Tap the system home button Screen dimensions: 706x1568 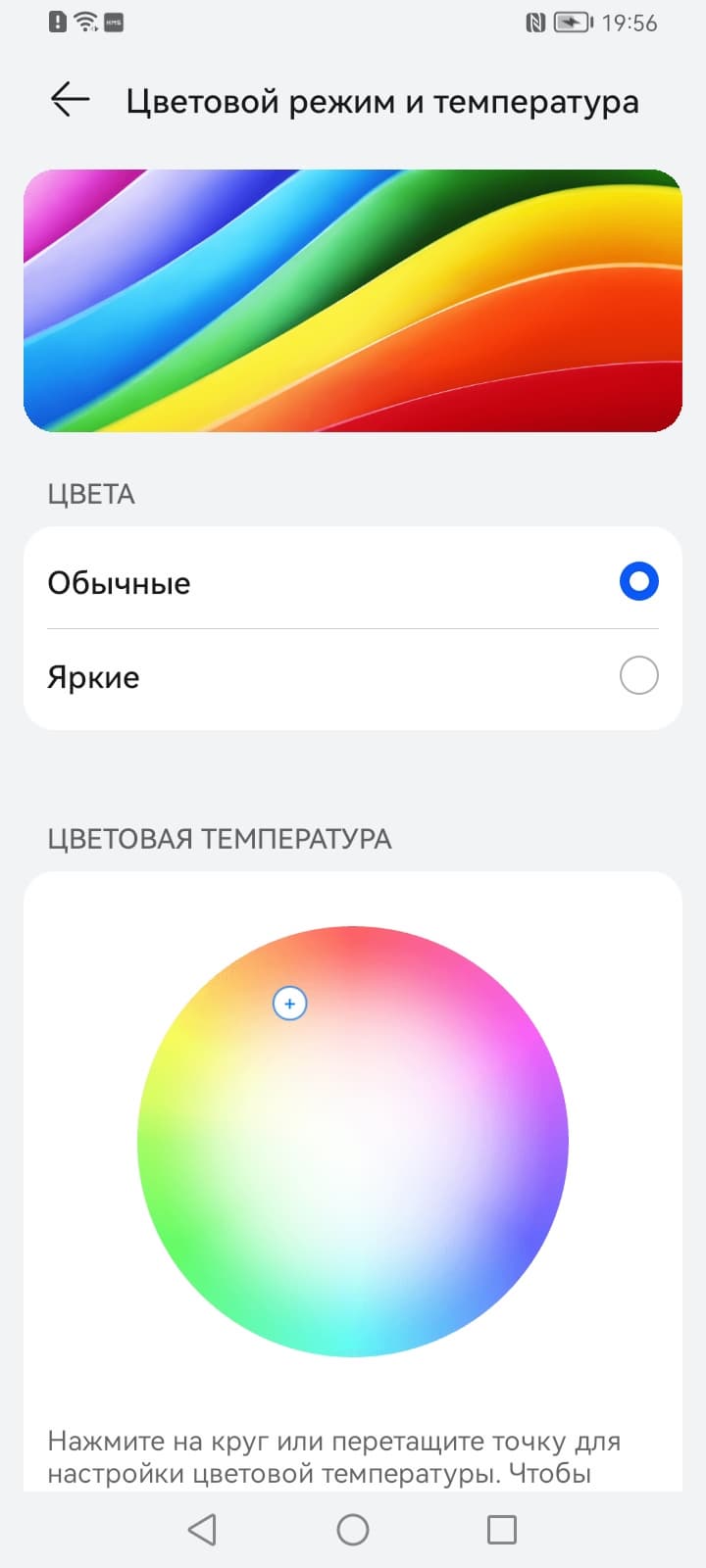(353, 1530)
